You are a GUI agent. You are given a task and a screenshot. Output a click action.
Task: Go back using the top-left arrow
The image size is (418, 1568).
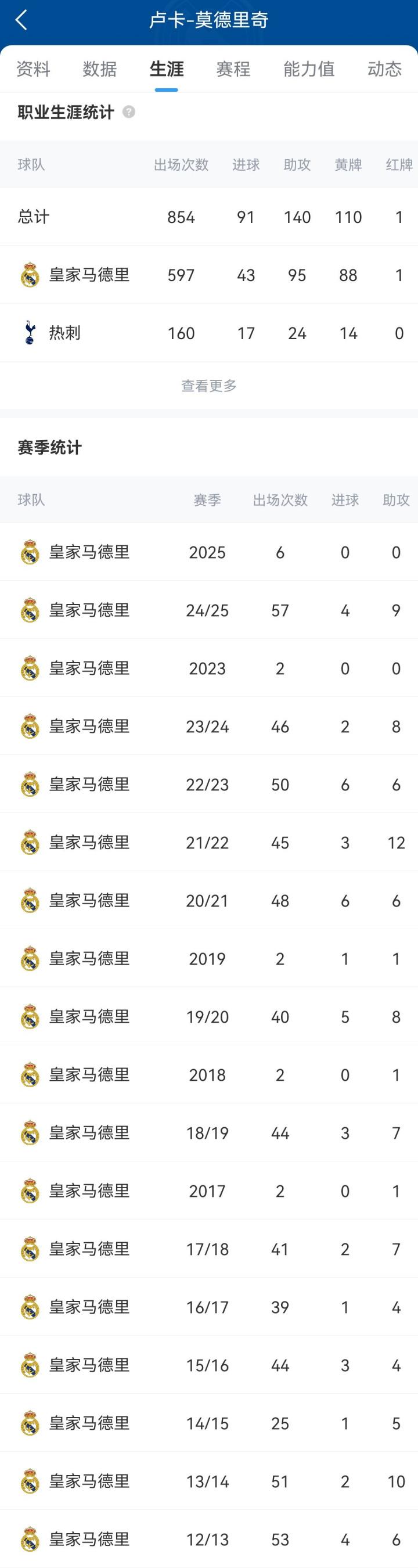(21, 20)
